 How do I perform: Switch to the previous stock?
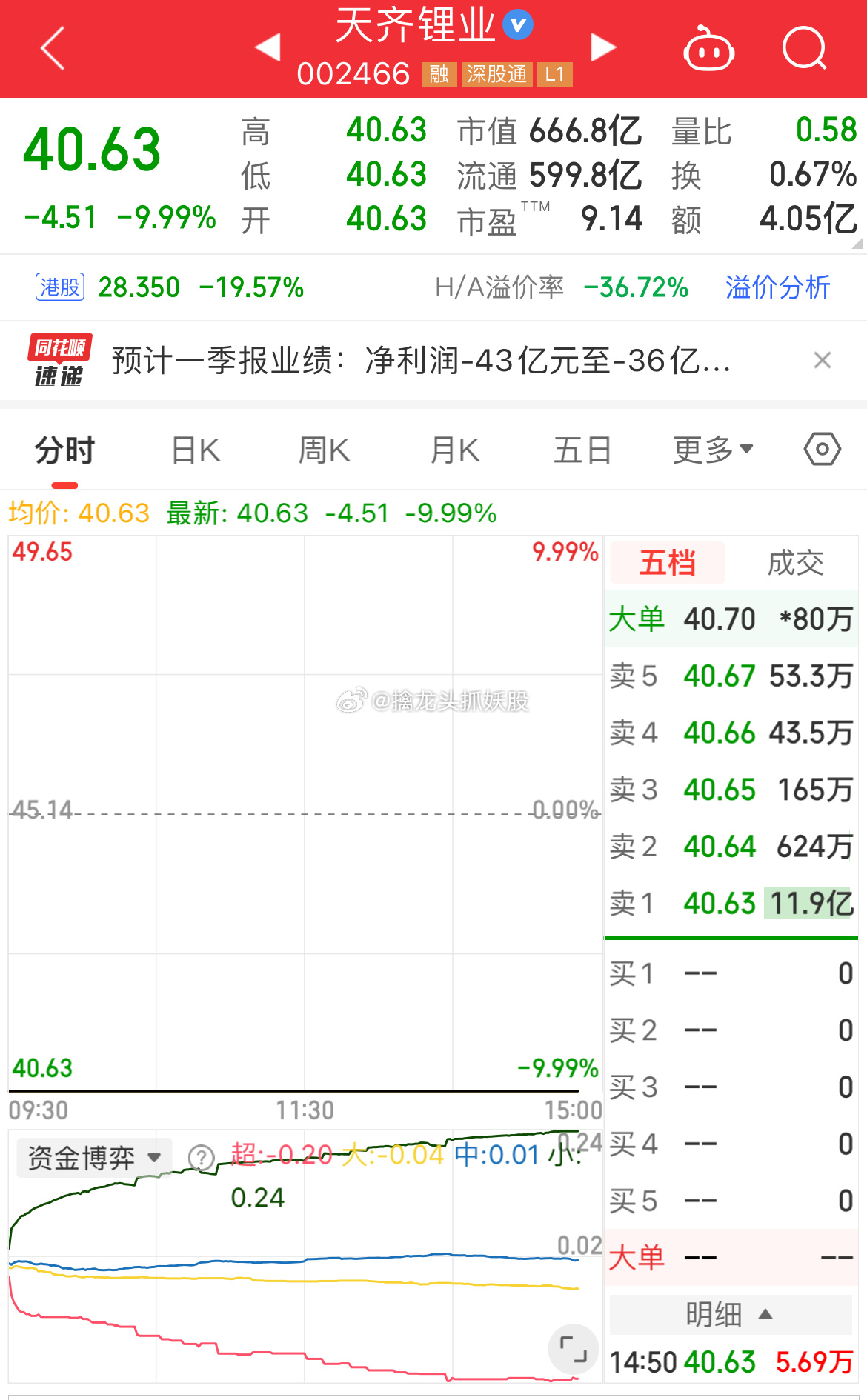[x=268, y=47]
